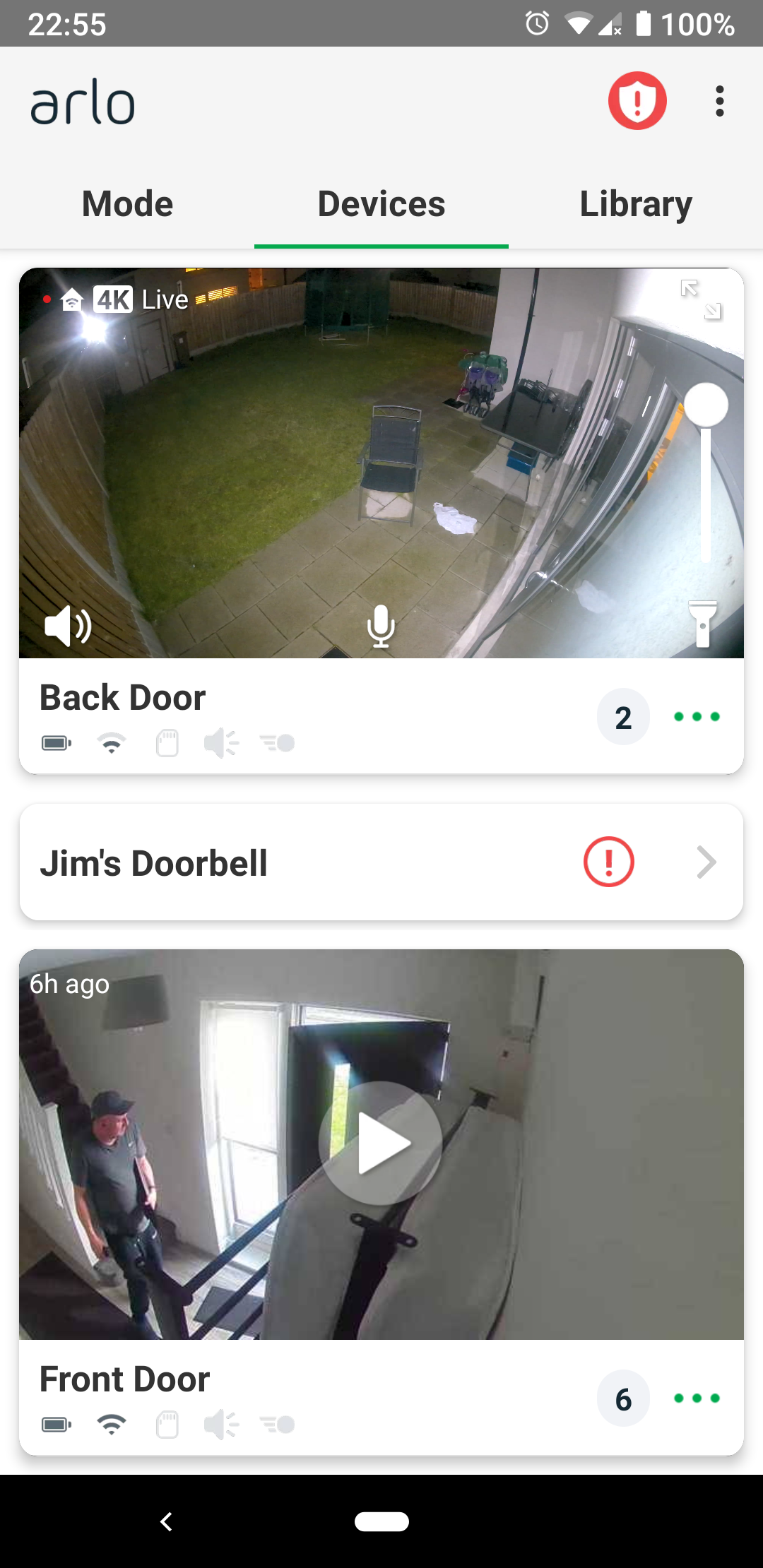
Task: Play the Front Door camera feed
Action: click(x=381, y=1143)
